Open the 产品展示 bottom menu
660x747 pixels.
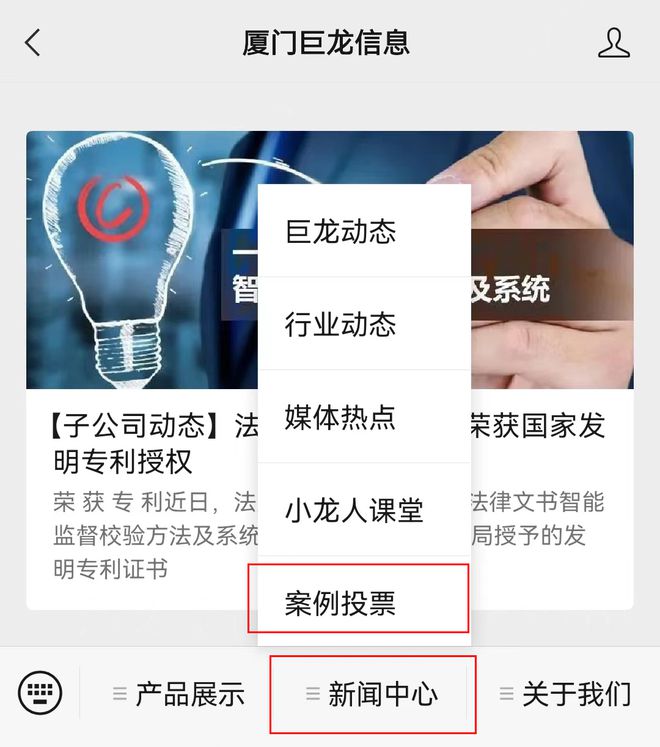[x=180, y=694]
